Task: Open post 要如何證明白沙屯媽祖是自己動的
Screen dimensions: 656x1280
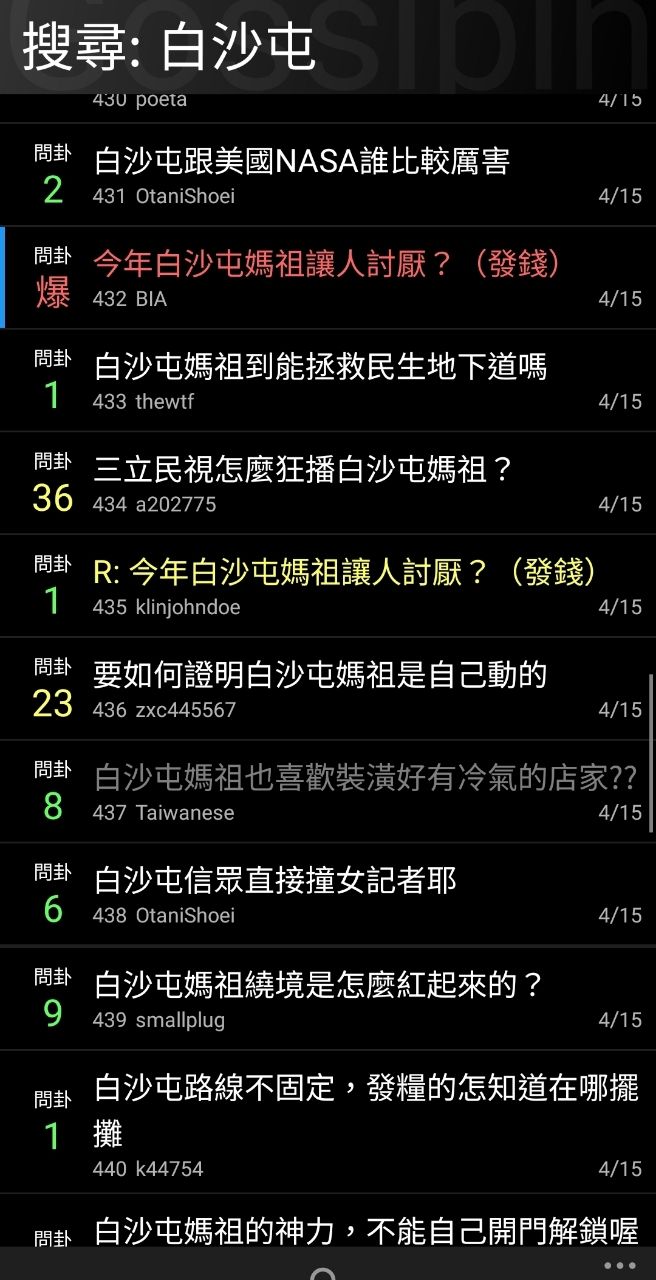Action: point(328,690)
